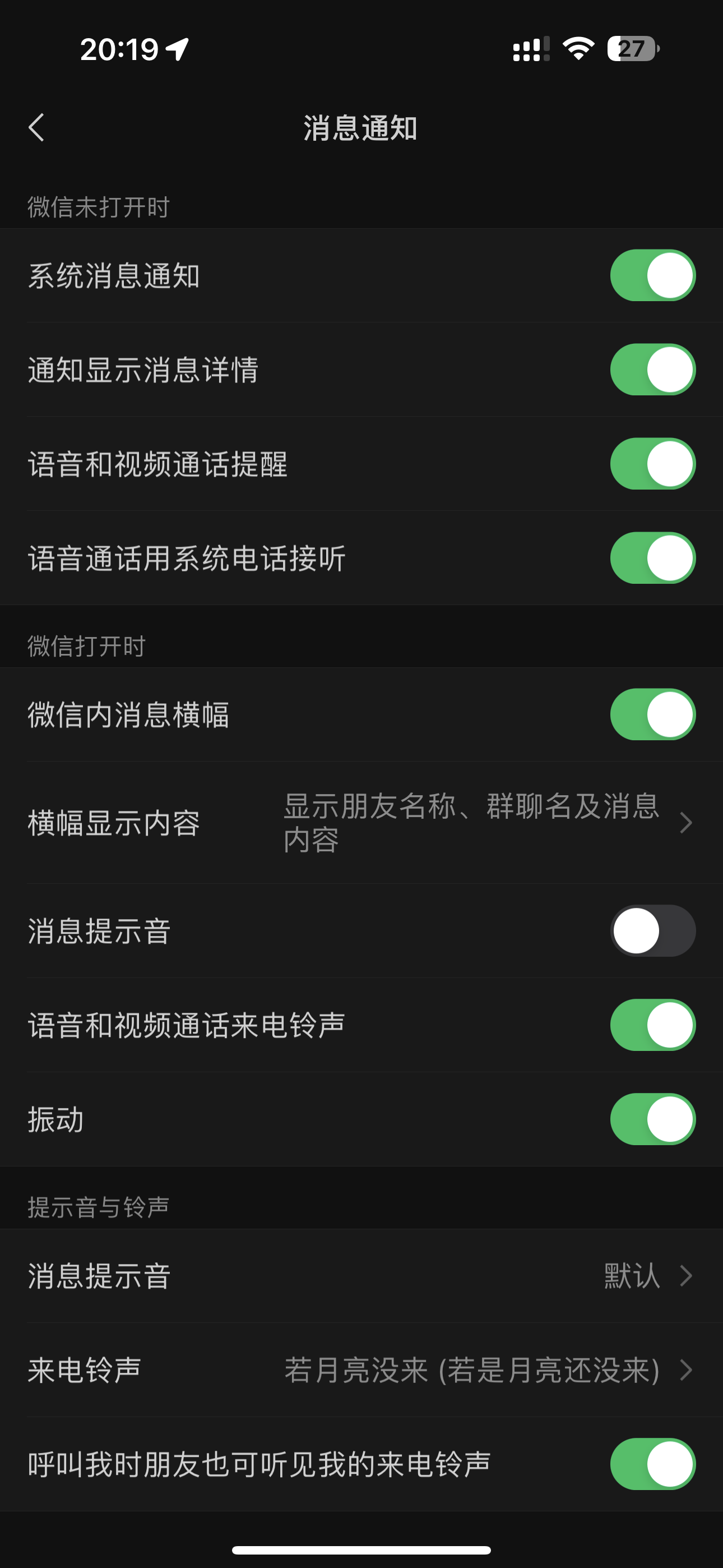Open 横幅显示内容 options
This screenshot has width=723, height=1568.
pyautogui.click(x=361, y=823)
